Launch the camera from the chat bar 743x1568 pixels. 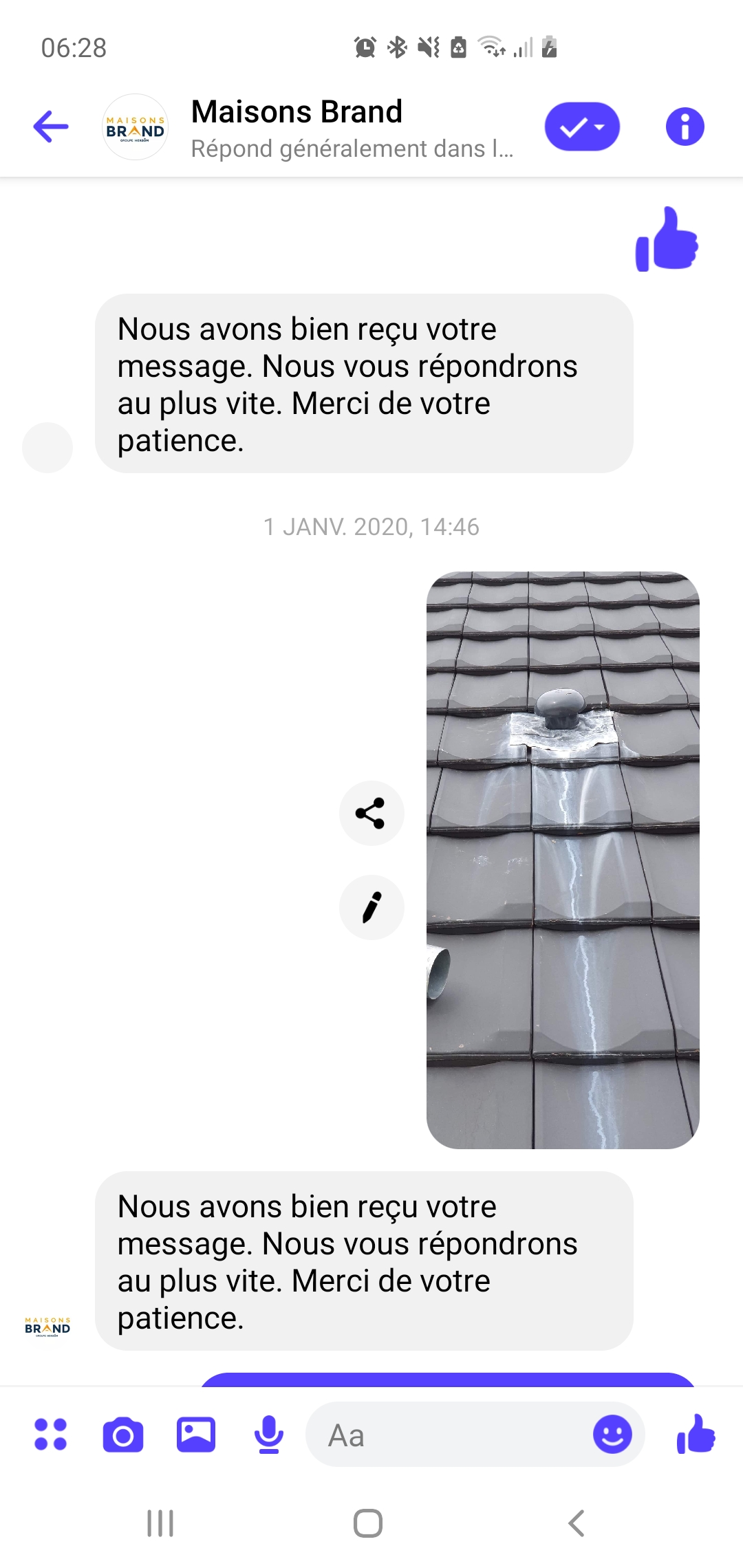tap(123, 1435)
